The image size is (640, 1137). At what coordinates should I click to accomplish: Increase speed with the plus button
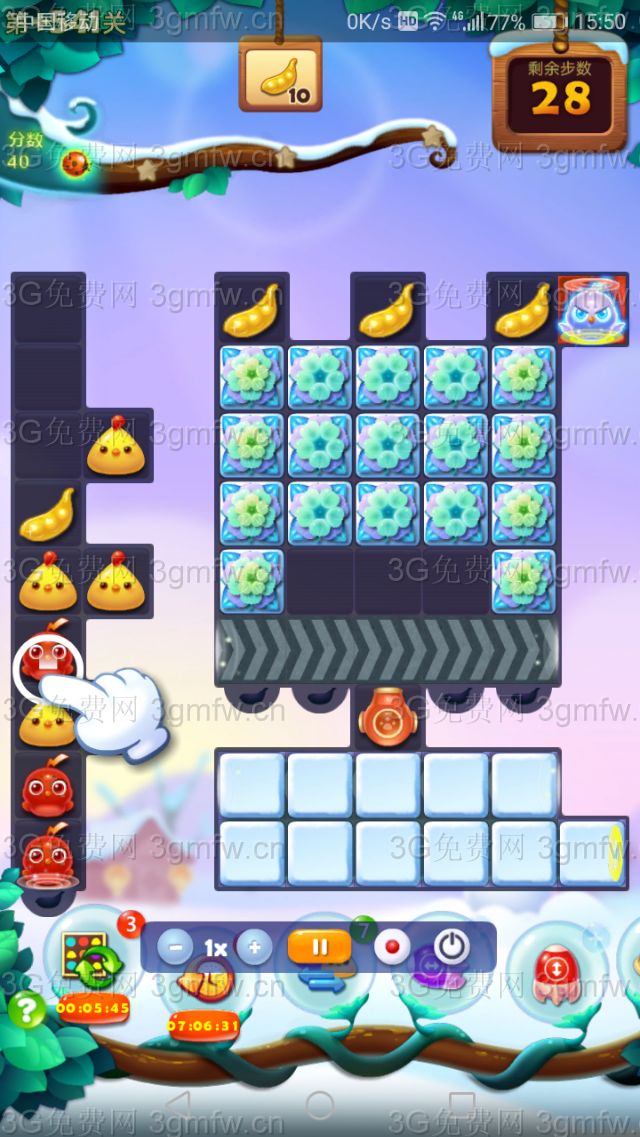pyautogui.click(x=255, y=947)
